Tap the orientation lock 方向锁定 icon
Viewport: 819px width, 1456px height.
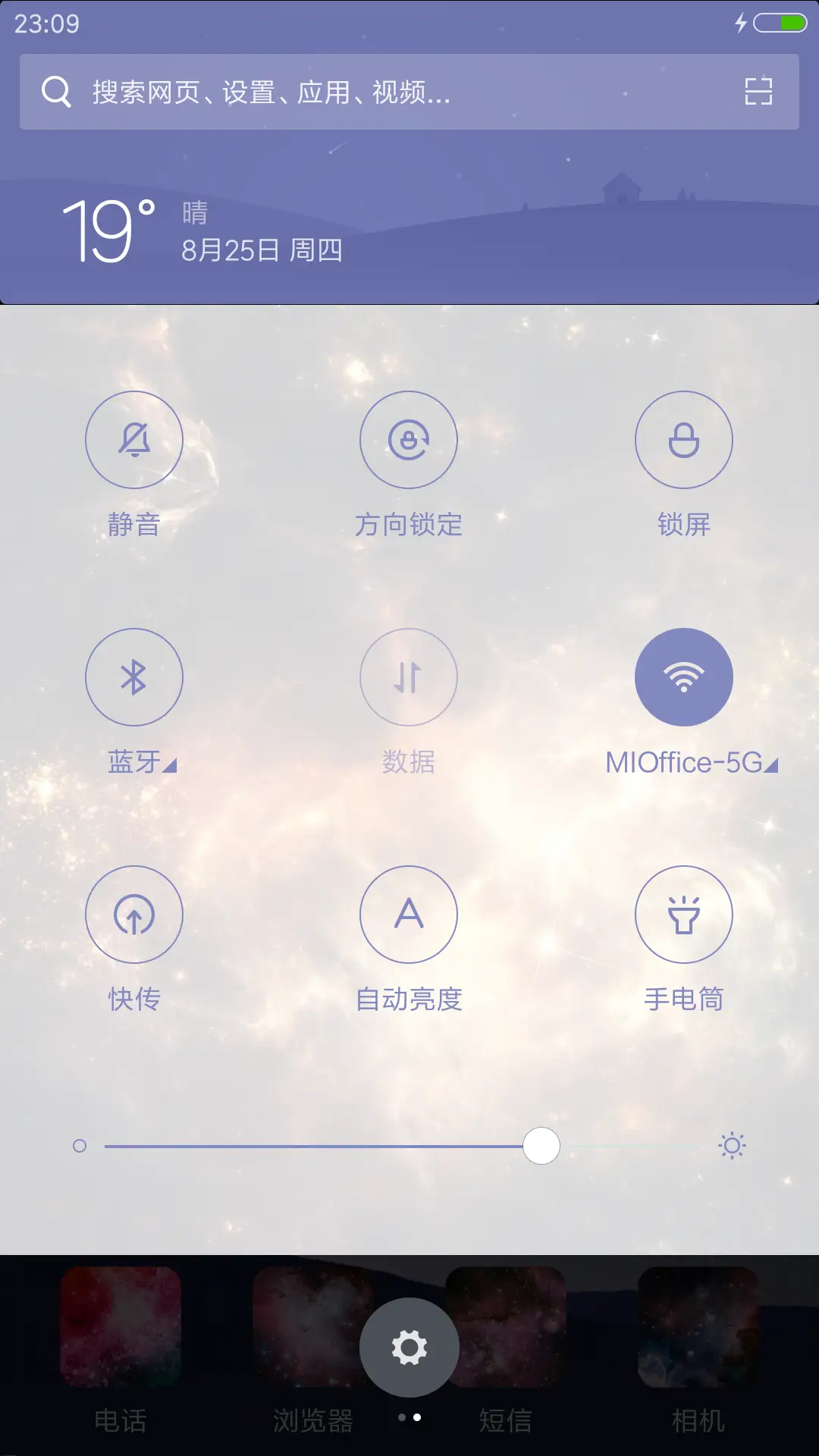click(409, 440)
